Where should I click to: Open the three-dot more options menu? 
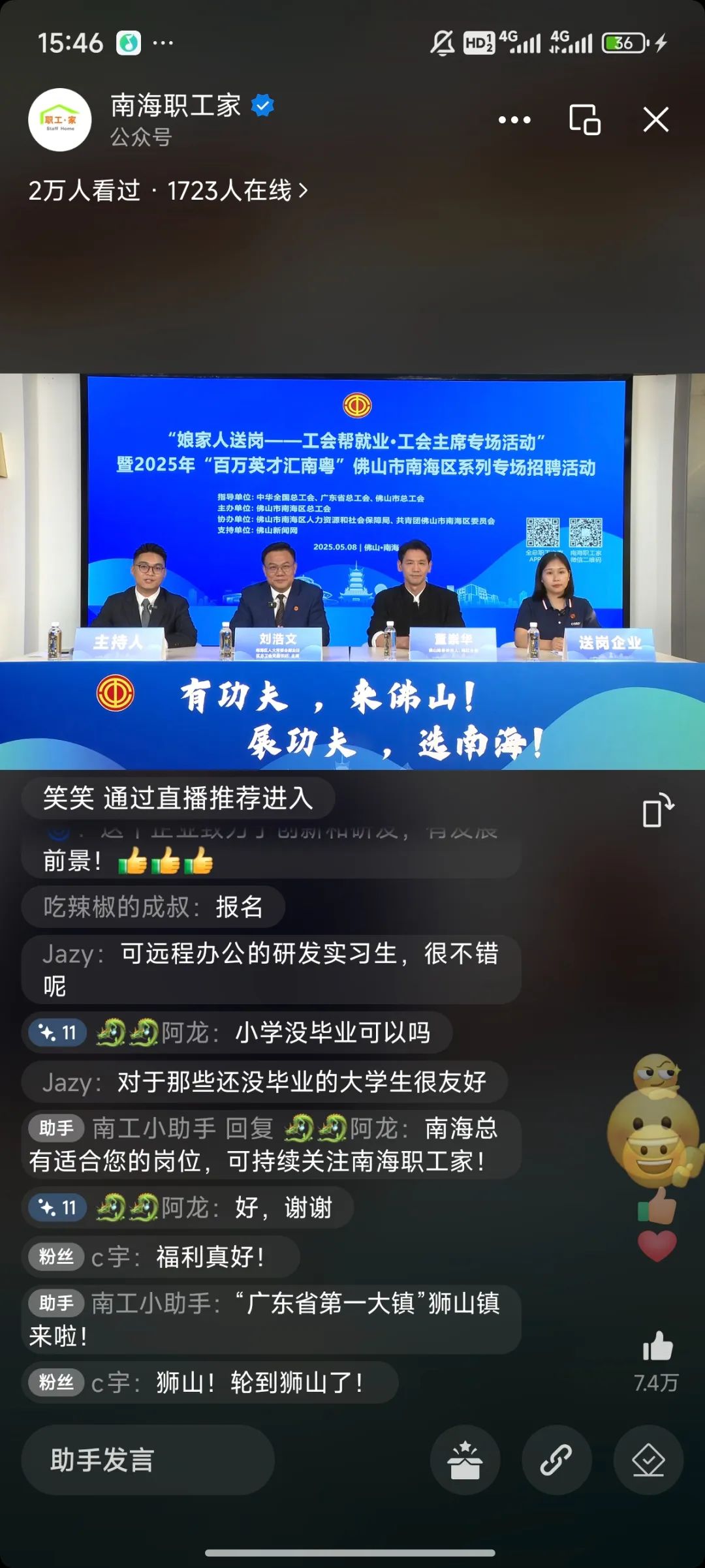click(514, 120)
